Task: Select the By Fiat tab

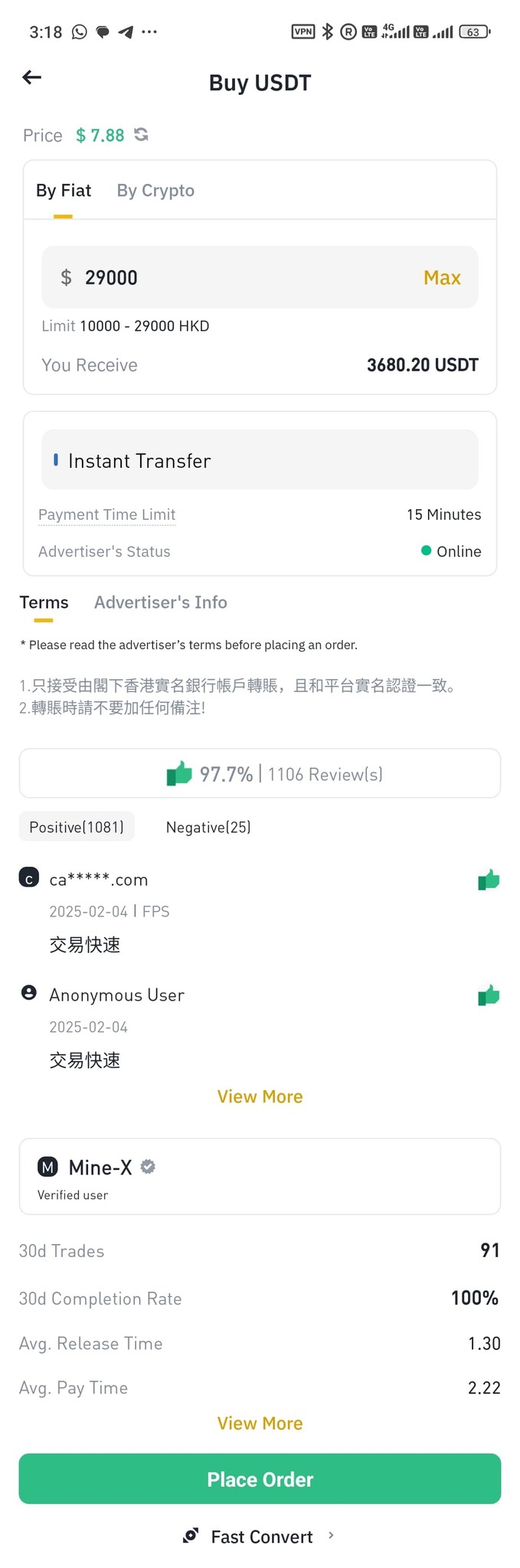Action: tap(64, 191)
